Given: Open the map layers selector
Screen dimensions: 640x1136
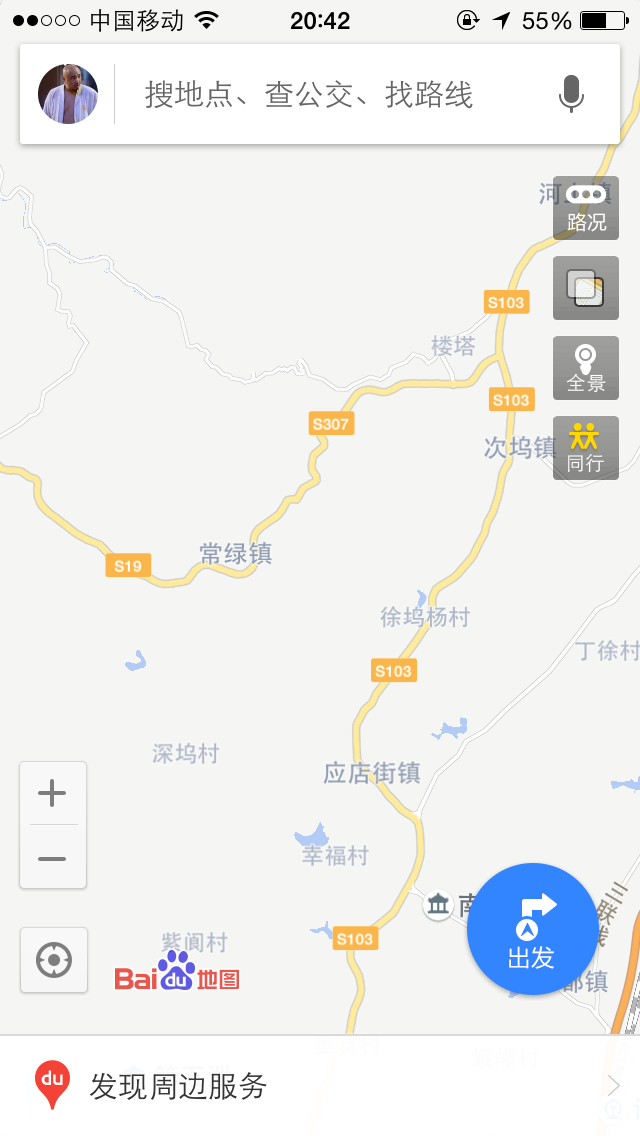Looking at the screenshot, I should click(x=586, y=288).
